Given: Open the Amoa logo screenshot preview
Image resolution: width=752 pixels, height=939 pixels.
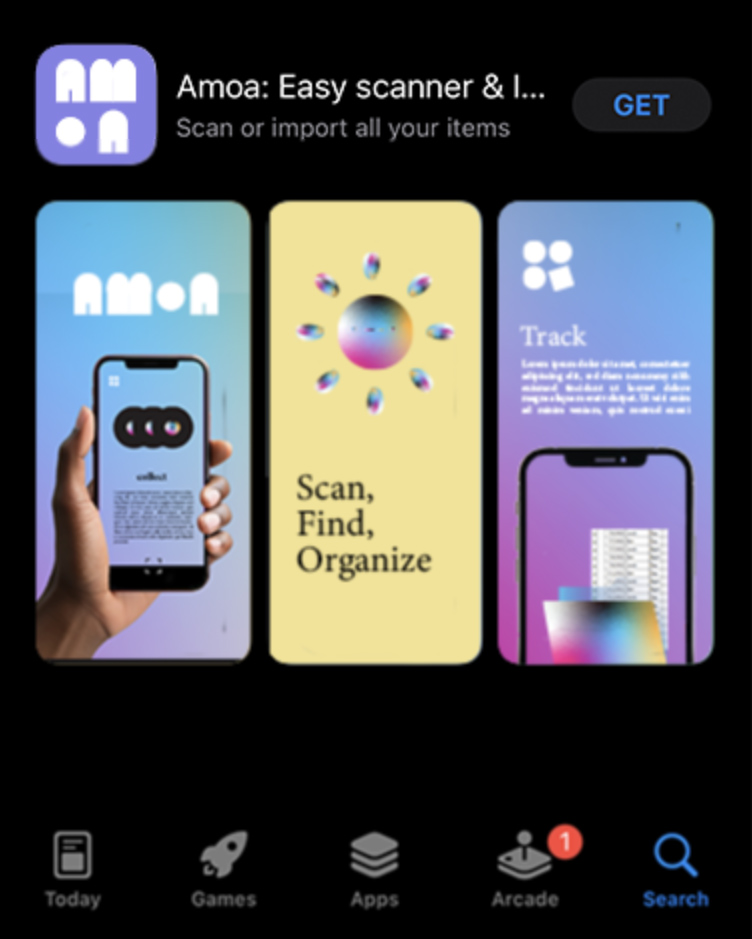Looking at the screenshot, I should click(x=143, y=430).
